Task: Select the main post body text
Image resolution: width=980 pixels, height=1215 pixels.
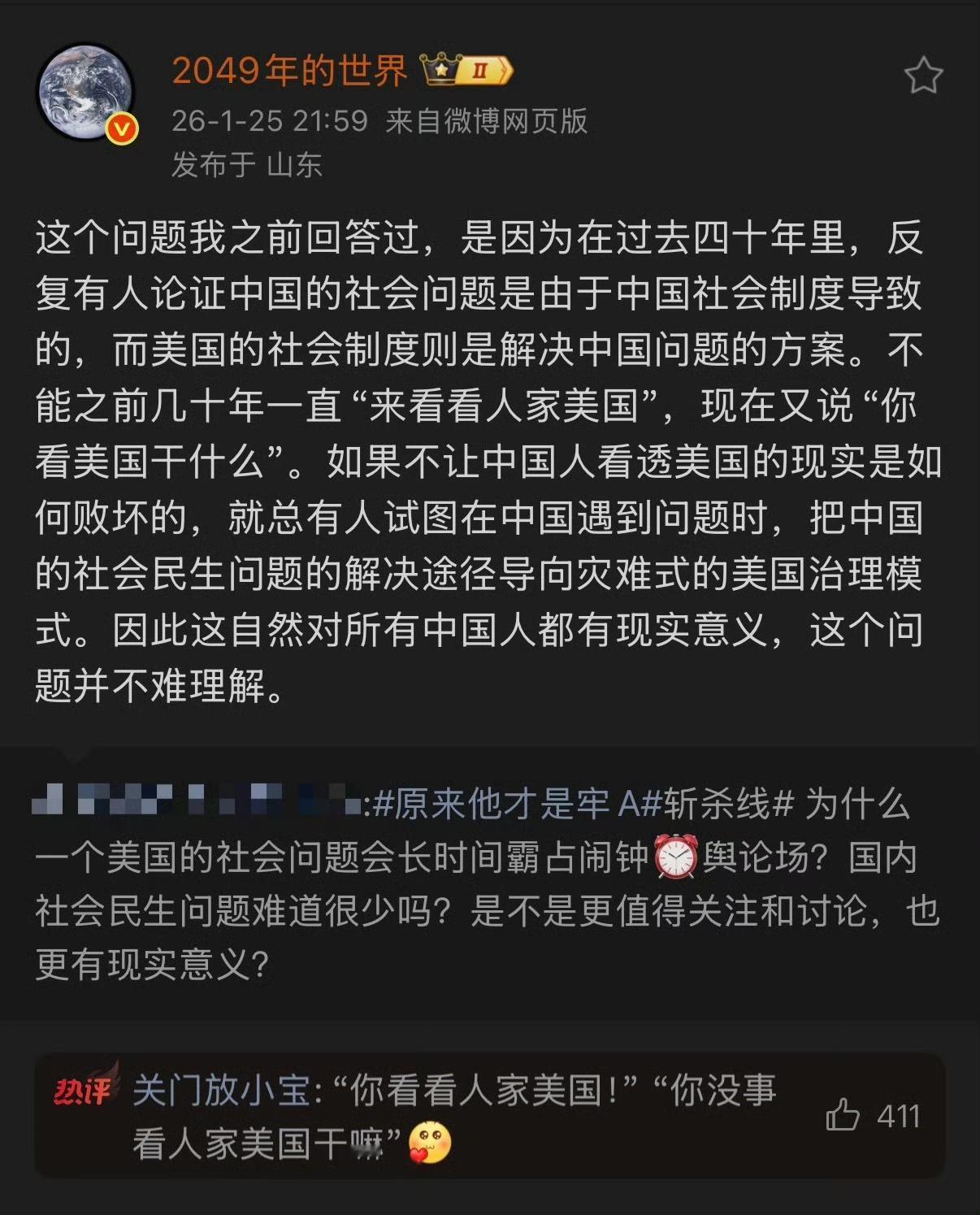Action: pyautogui.click(x=488, y=455)
